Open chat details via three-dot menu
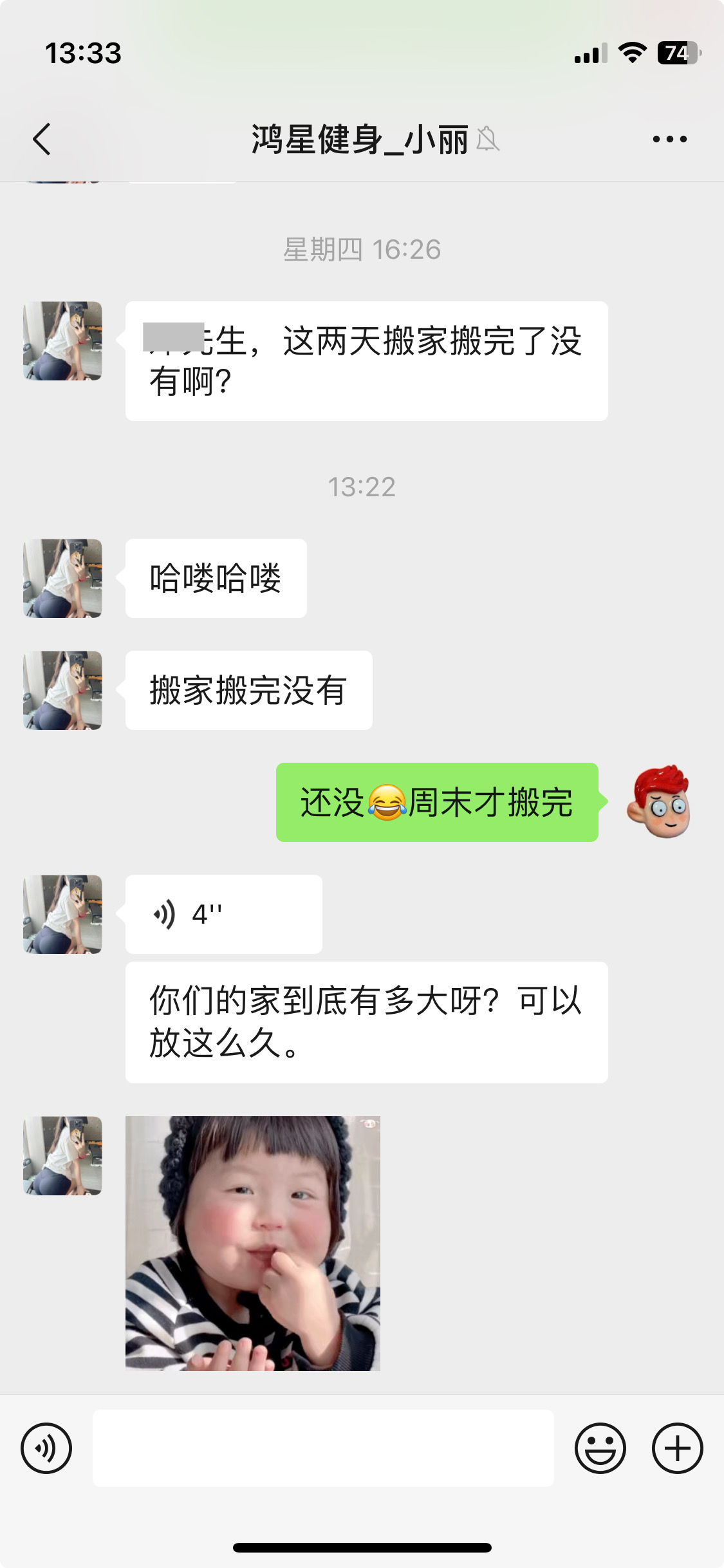Screen dimensions: 724x1568 [x=669, y=139]
